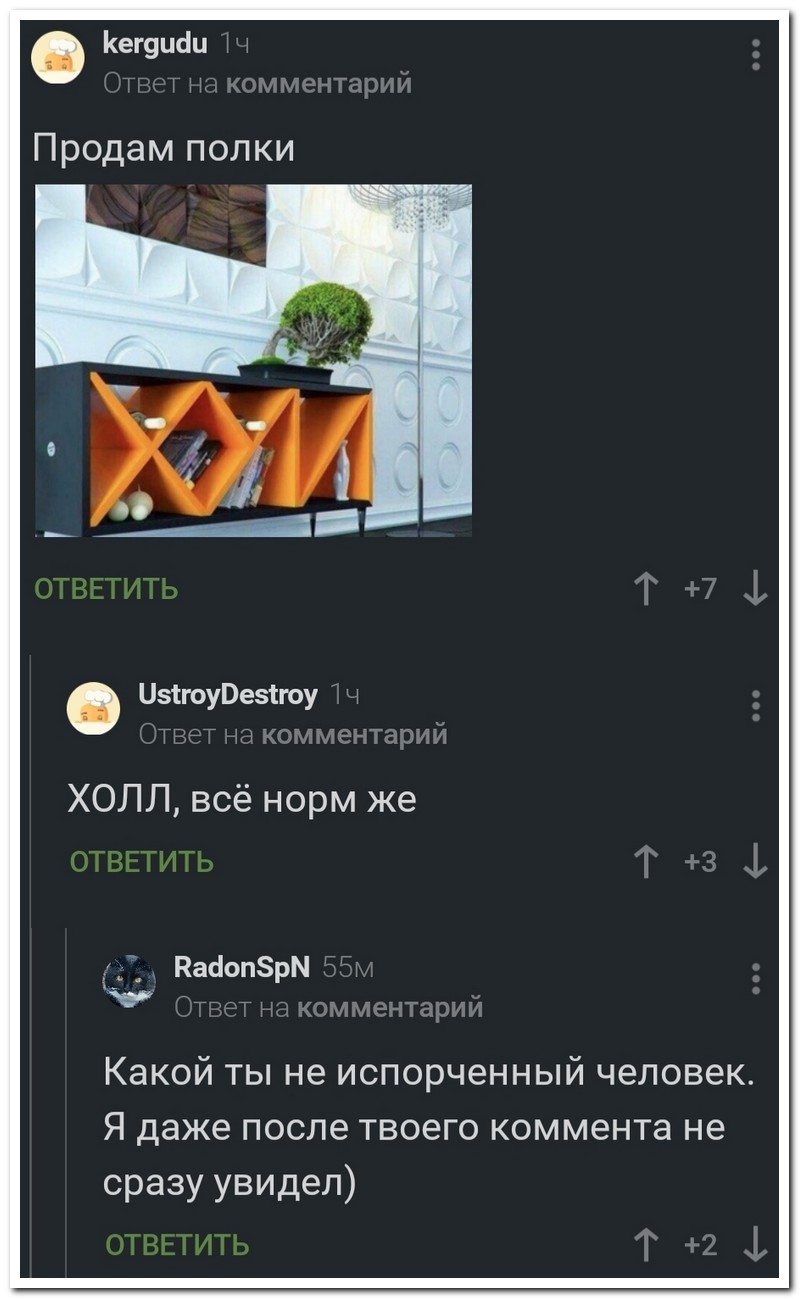This screenshot has width=800, height=1299.
Task: Downvote UstroyDestroy's comment
Action: coord(755,861)
